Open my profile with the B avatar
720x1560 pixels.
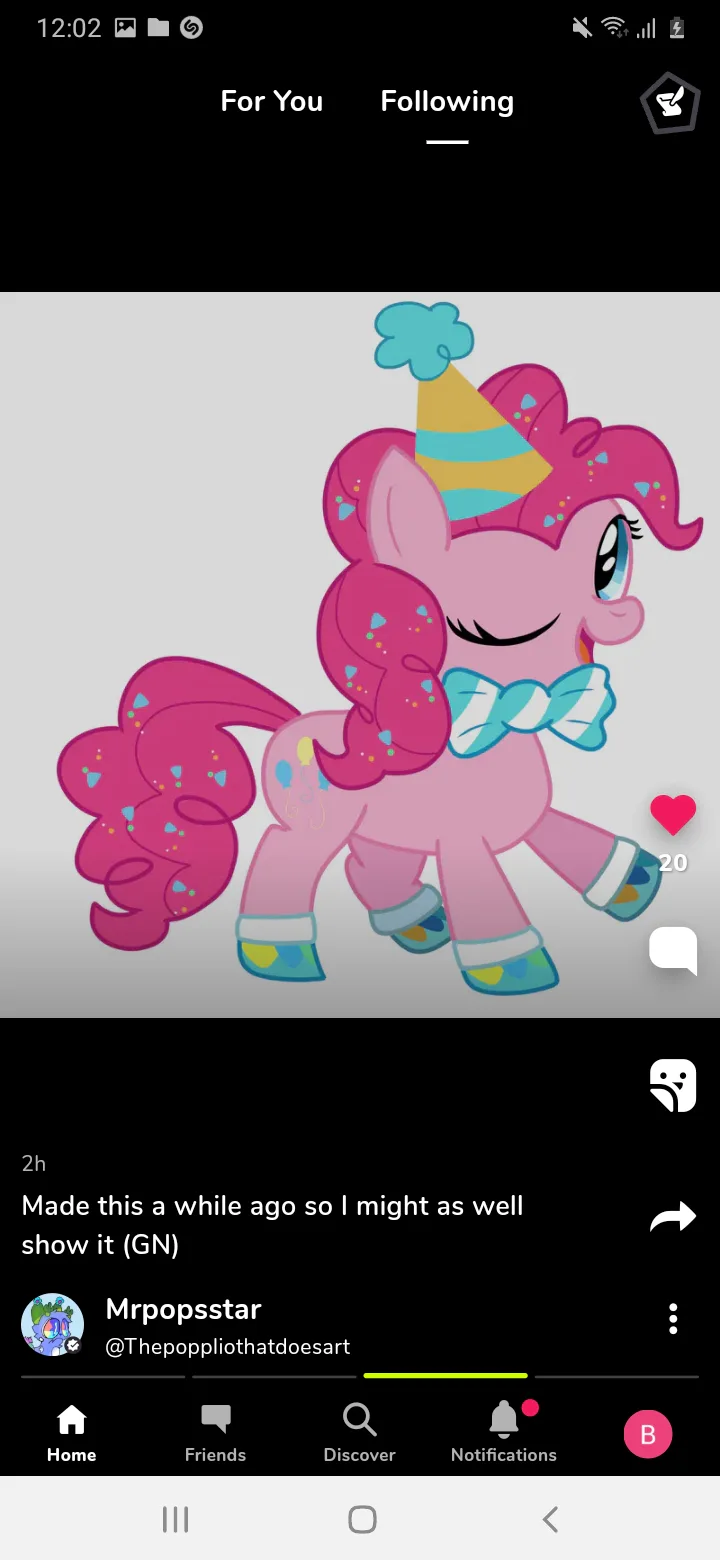tap(648, 1434)
